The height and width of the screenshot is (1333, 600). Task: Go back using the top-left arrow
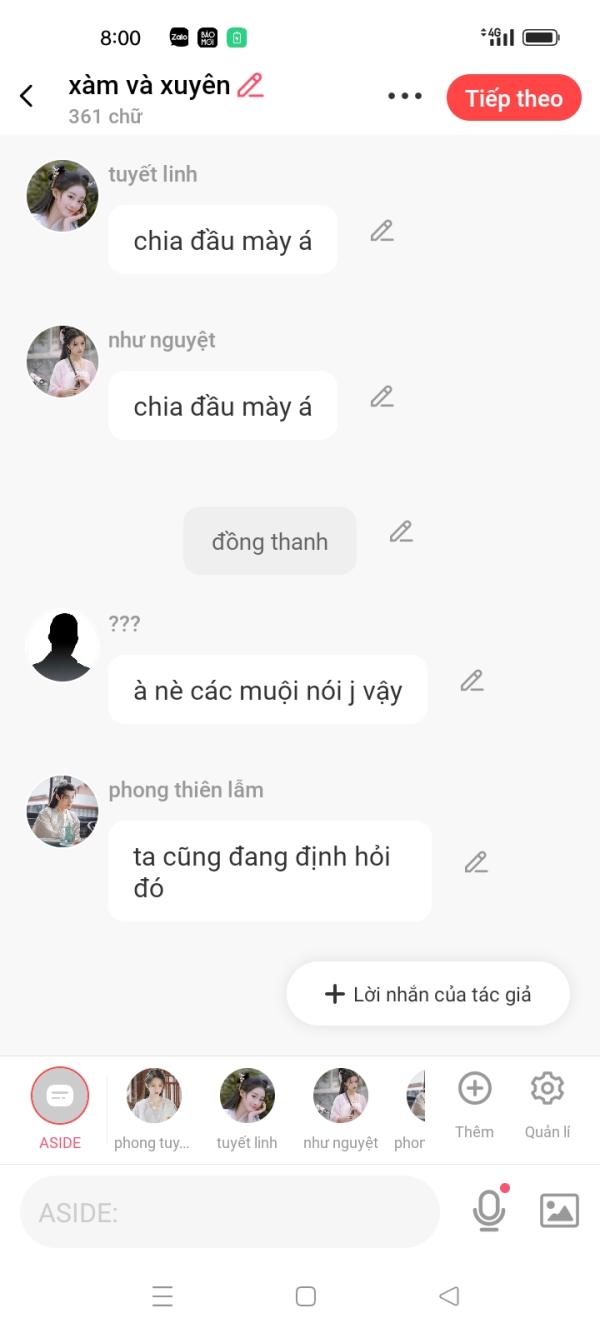click(27, 96)
